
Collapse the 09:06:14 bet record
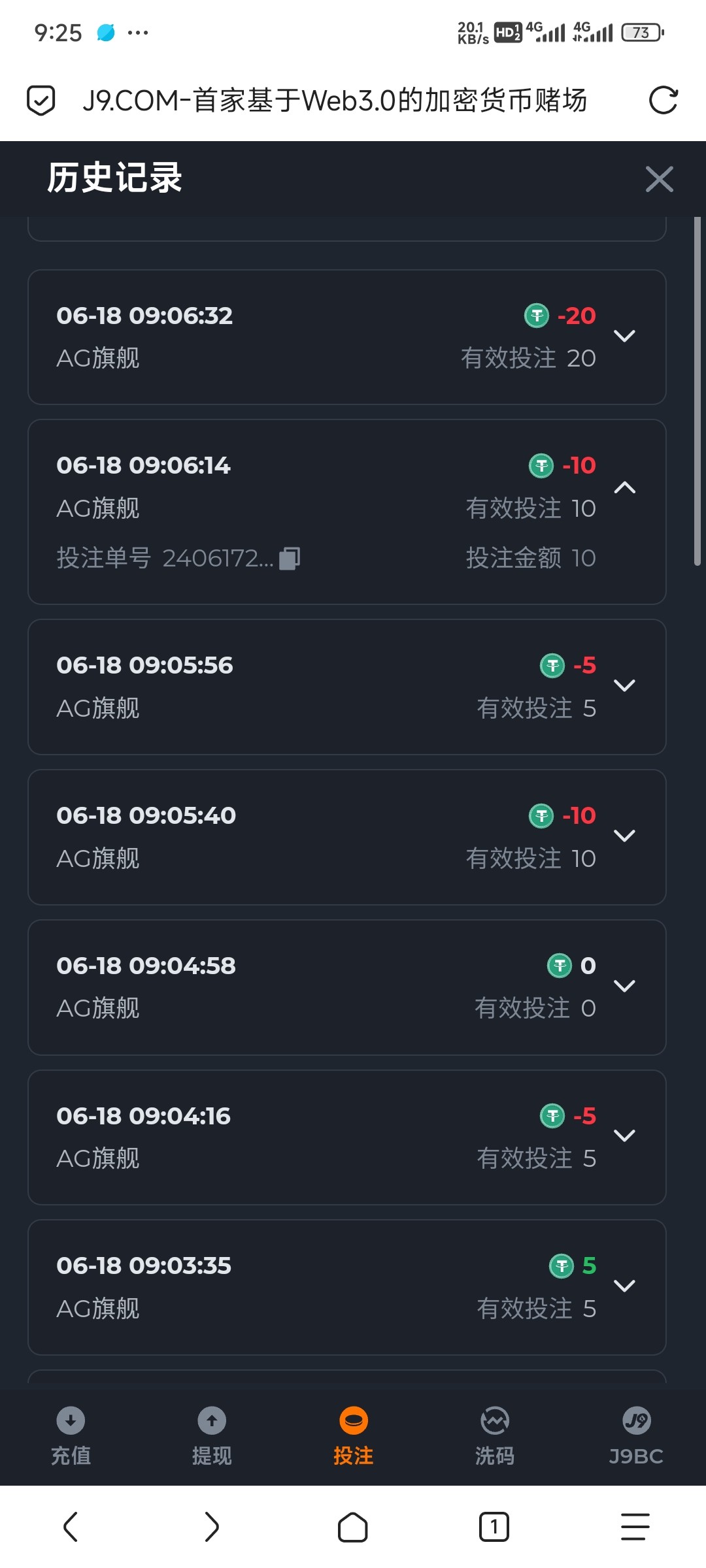click(x=626, y=487)
